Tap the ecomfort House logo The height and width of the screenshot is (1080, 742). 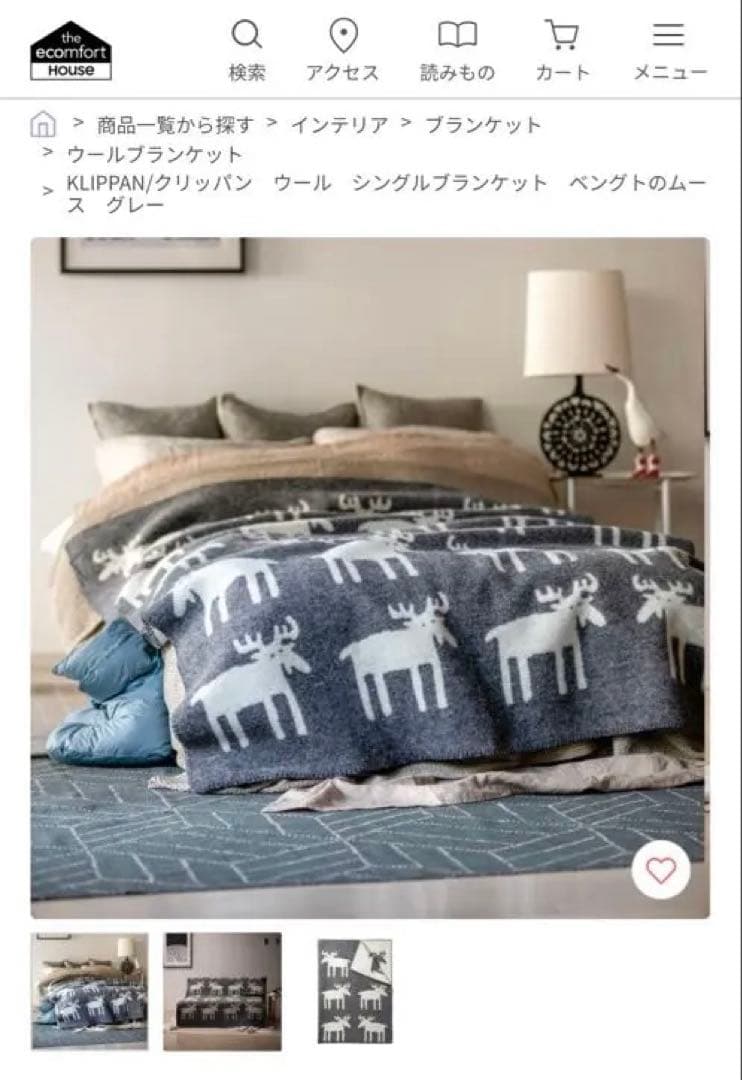(x=71, y=50)
